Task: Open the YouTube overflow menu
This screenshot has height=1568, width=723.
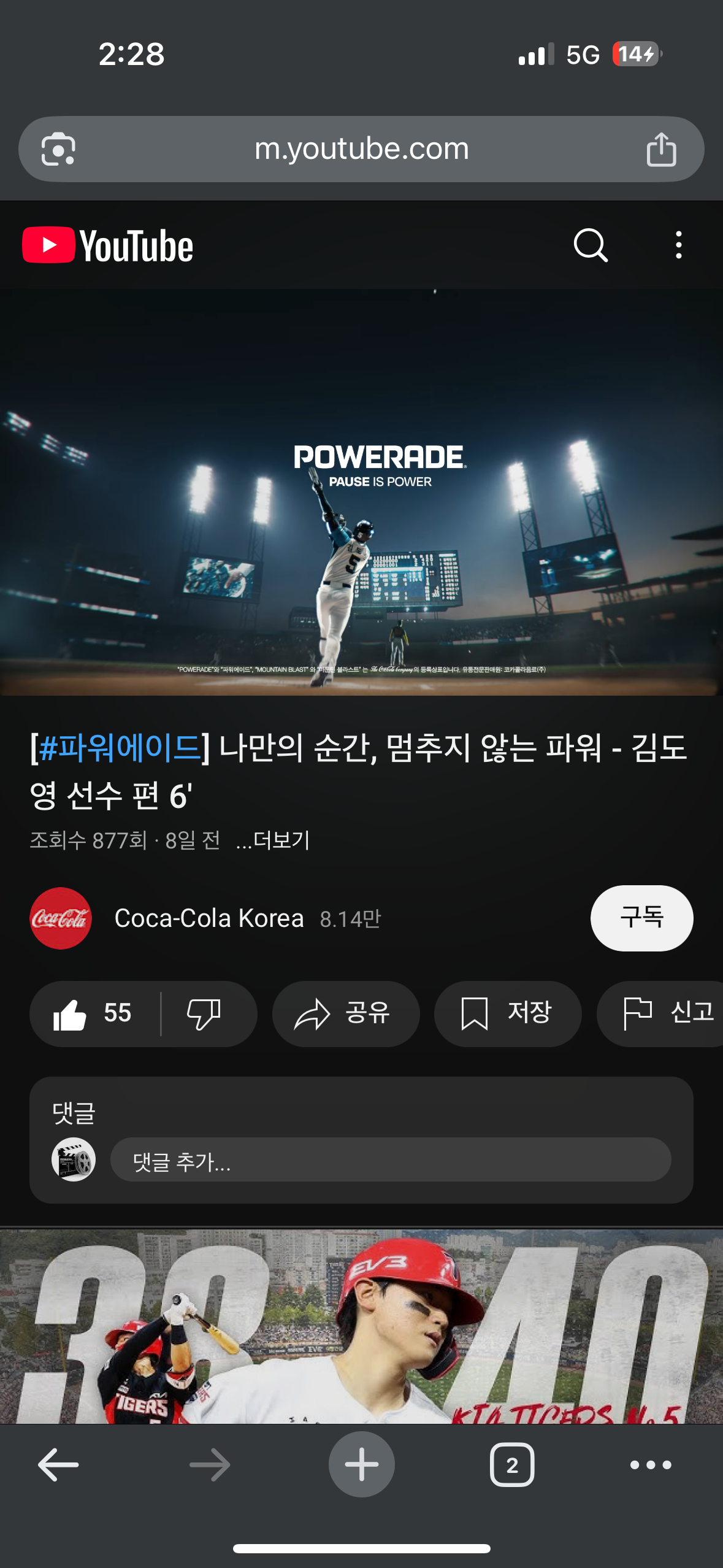Action: point(678,245)
